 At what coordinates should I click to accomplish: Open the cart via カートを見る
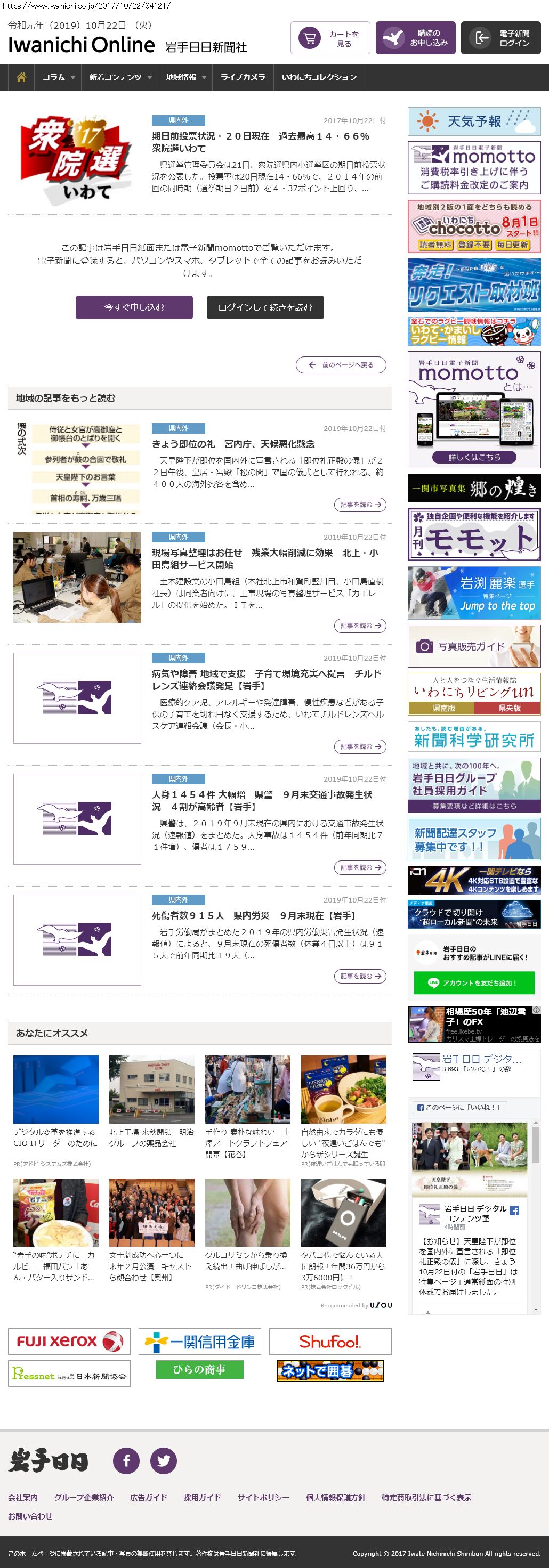point(330,38)
